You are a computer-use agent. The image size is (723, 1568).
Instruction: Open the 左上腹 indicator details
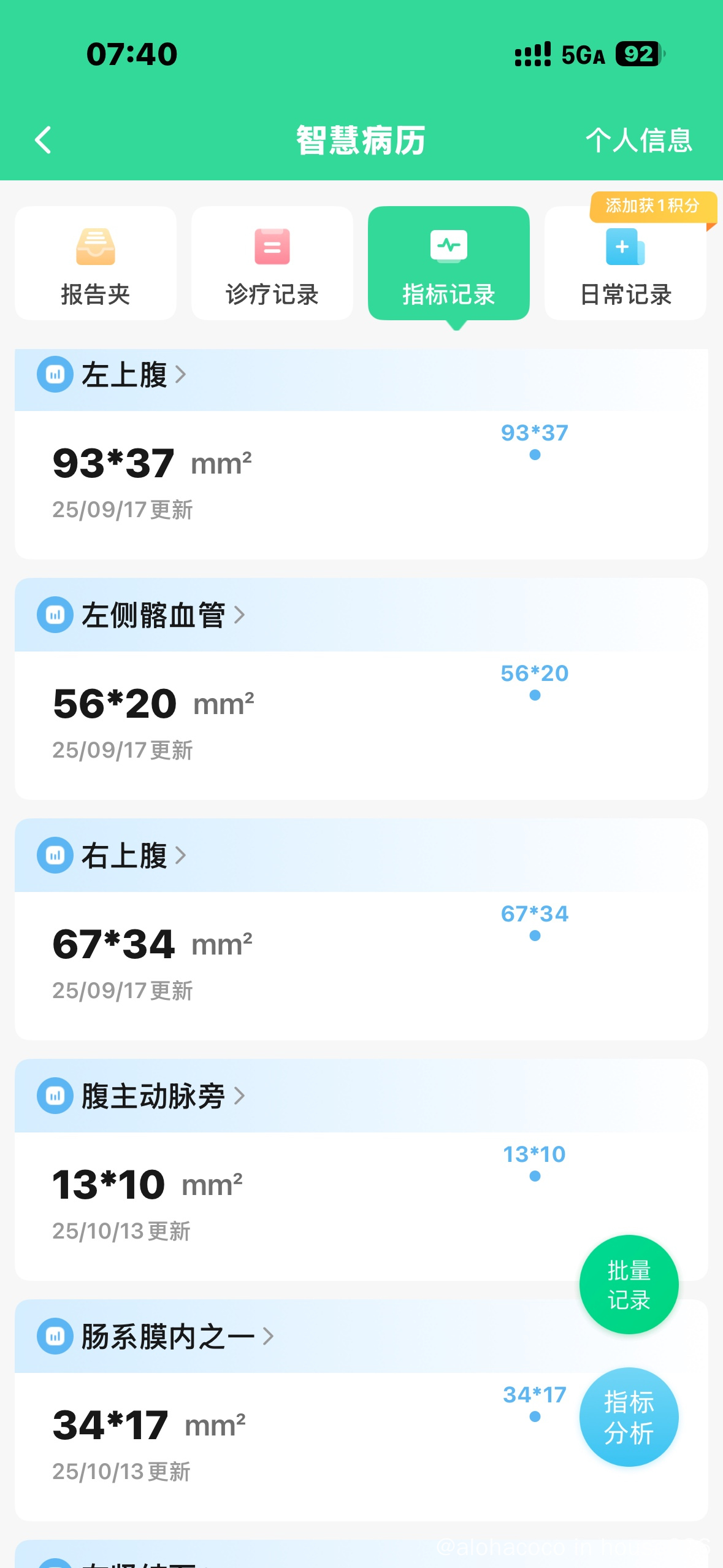(133, 374)
